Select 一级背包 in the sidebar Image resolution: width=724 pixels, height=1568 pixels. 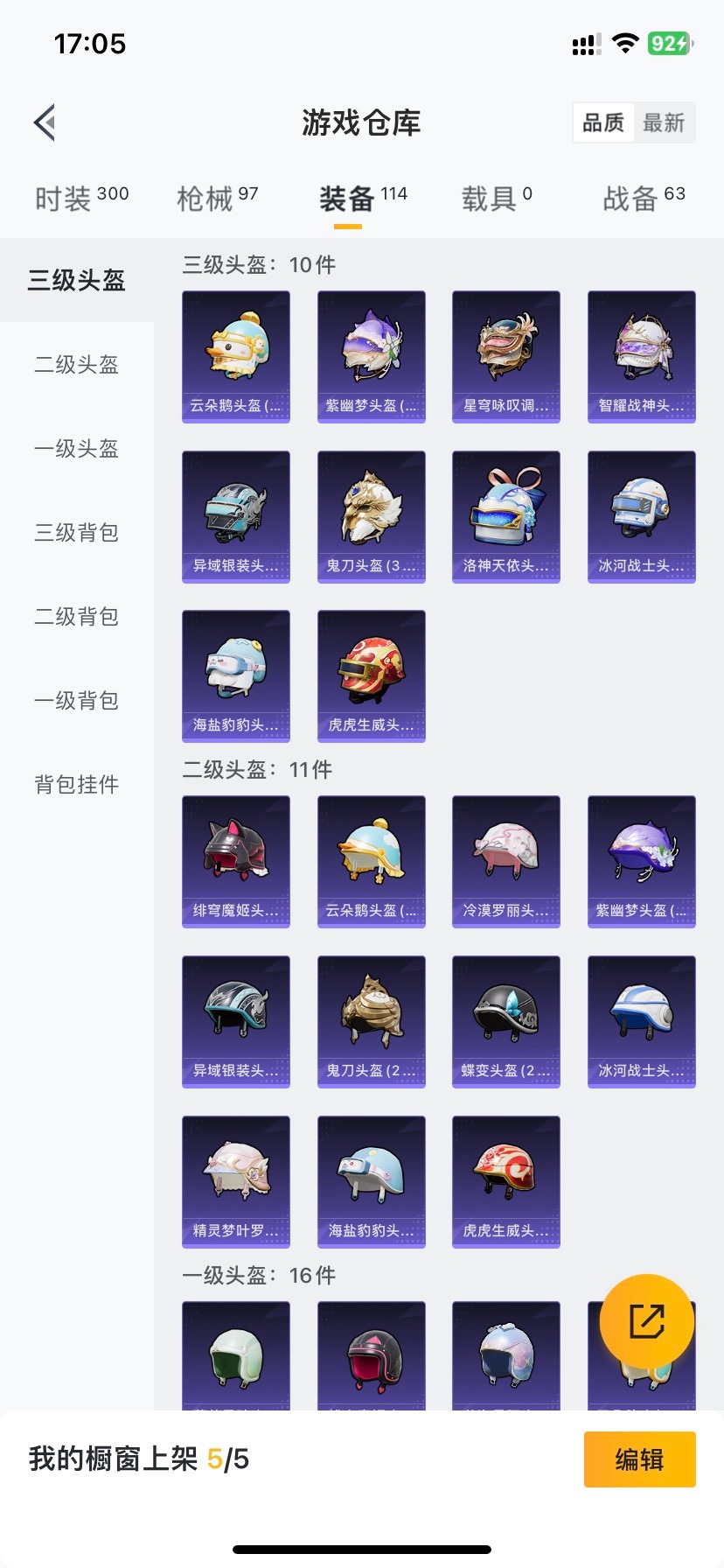click(76, 700)
